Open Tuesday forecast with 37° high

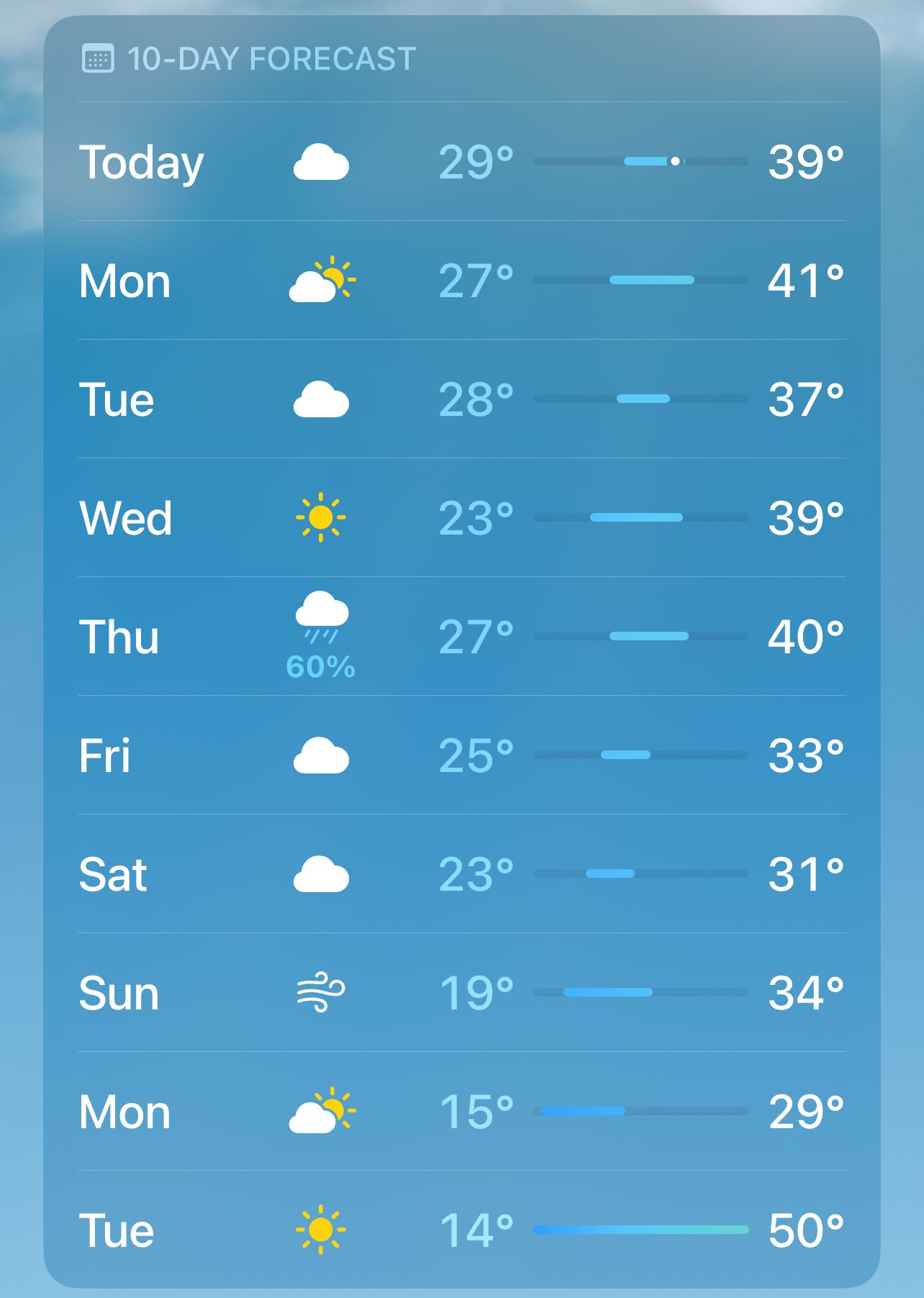[x=461, y=399]
